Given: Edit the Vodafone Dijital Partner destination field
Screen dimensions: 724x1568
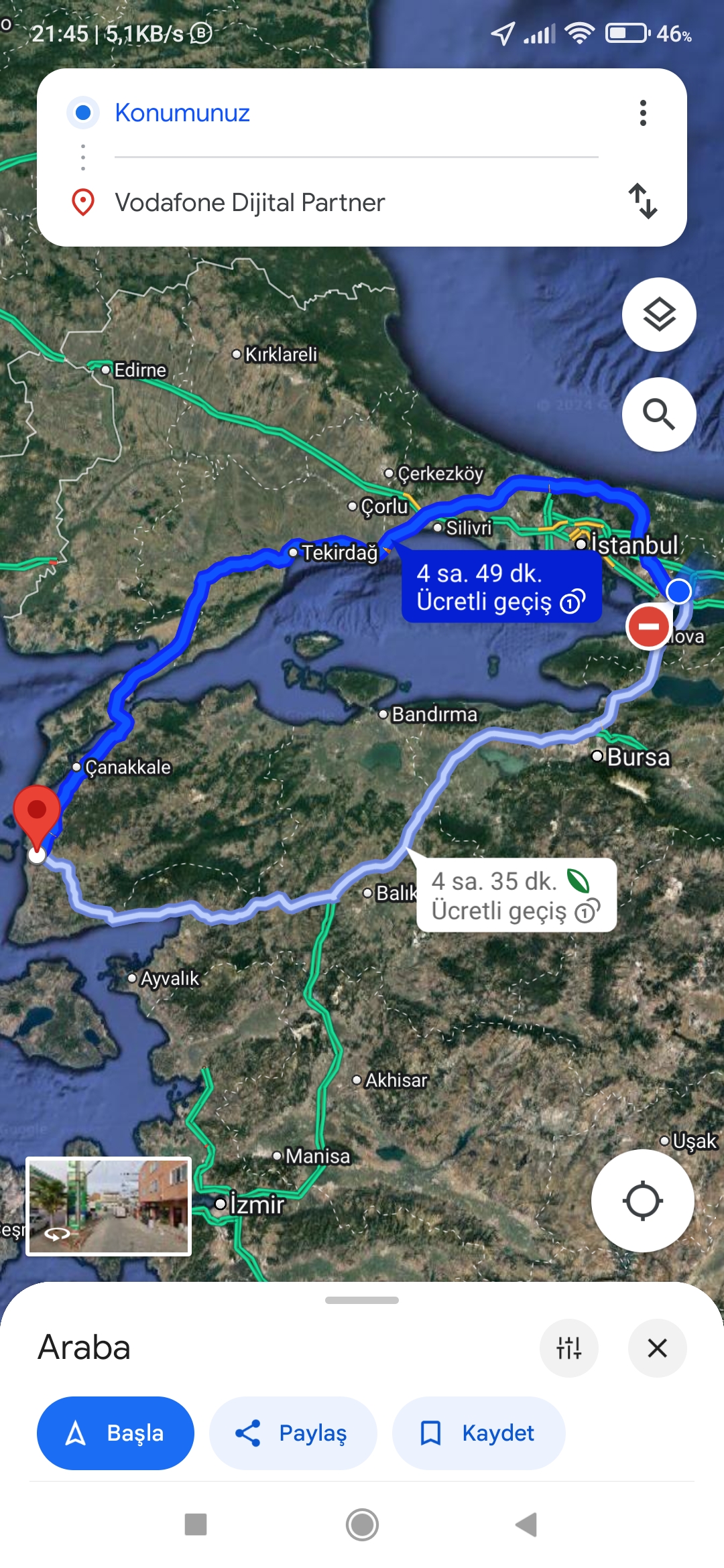Looking at the screenshot, I should pos(355,202).
